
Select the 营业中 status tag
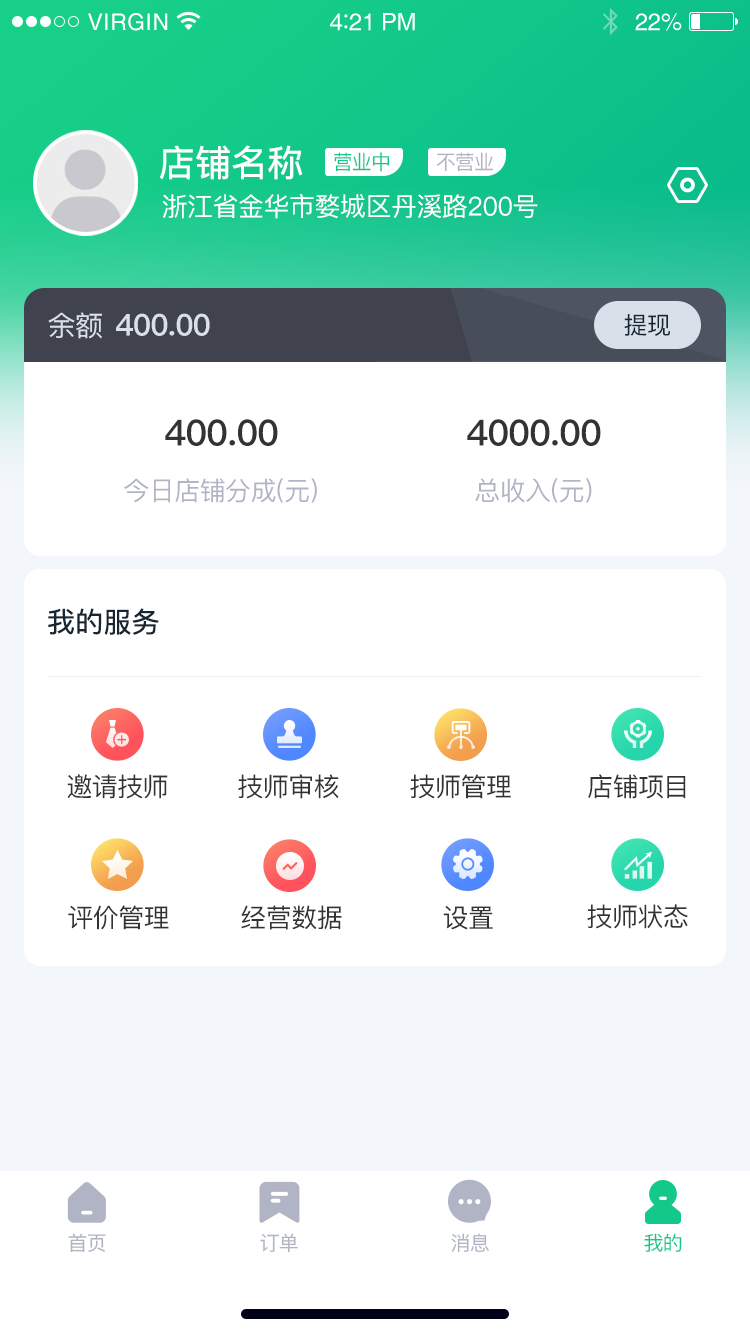tap(363, 162)
